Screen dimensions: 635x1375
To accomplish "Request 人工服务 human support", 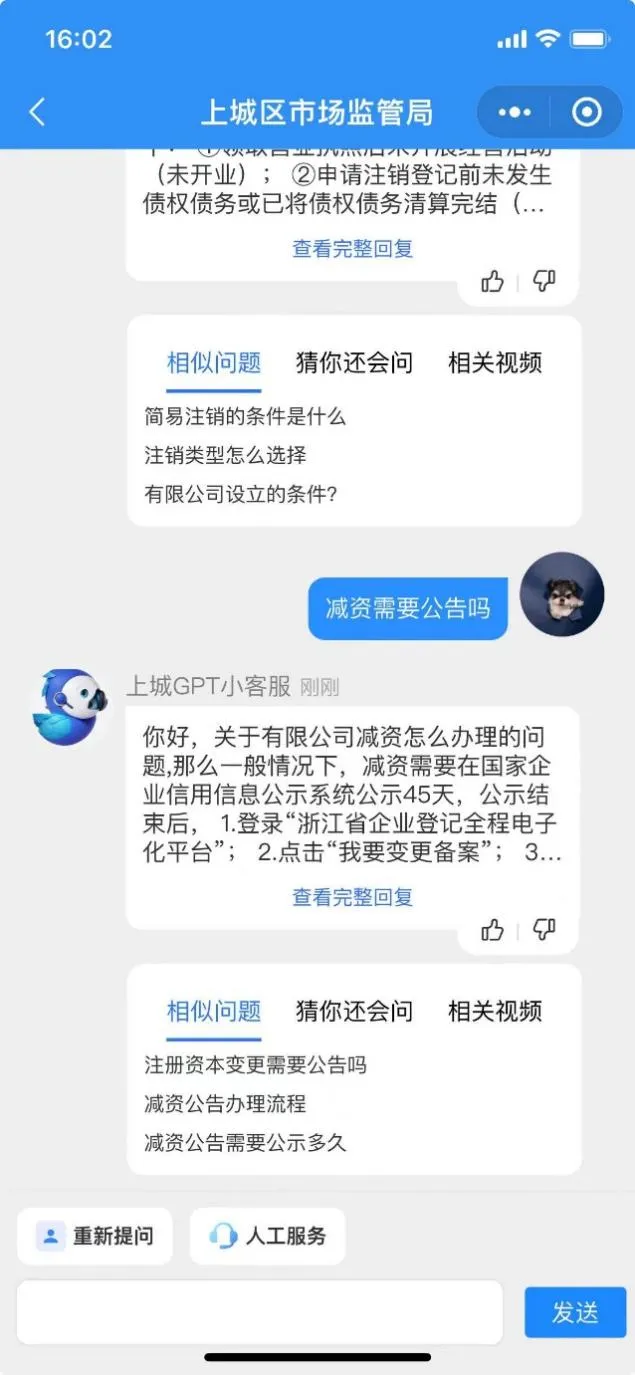I will (267, 1236).
